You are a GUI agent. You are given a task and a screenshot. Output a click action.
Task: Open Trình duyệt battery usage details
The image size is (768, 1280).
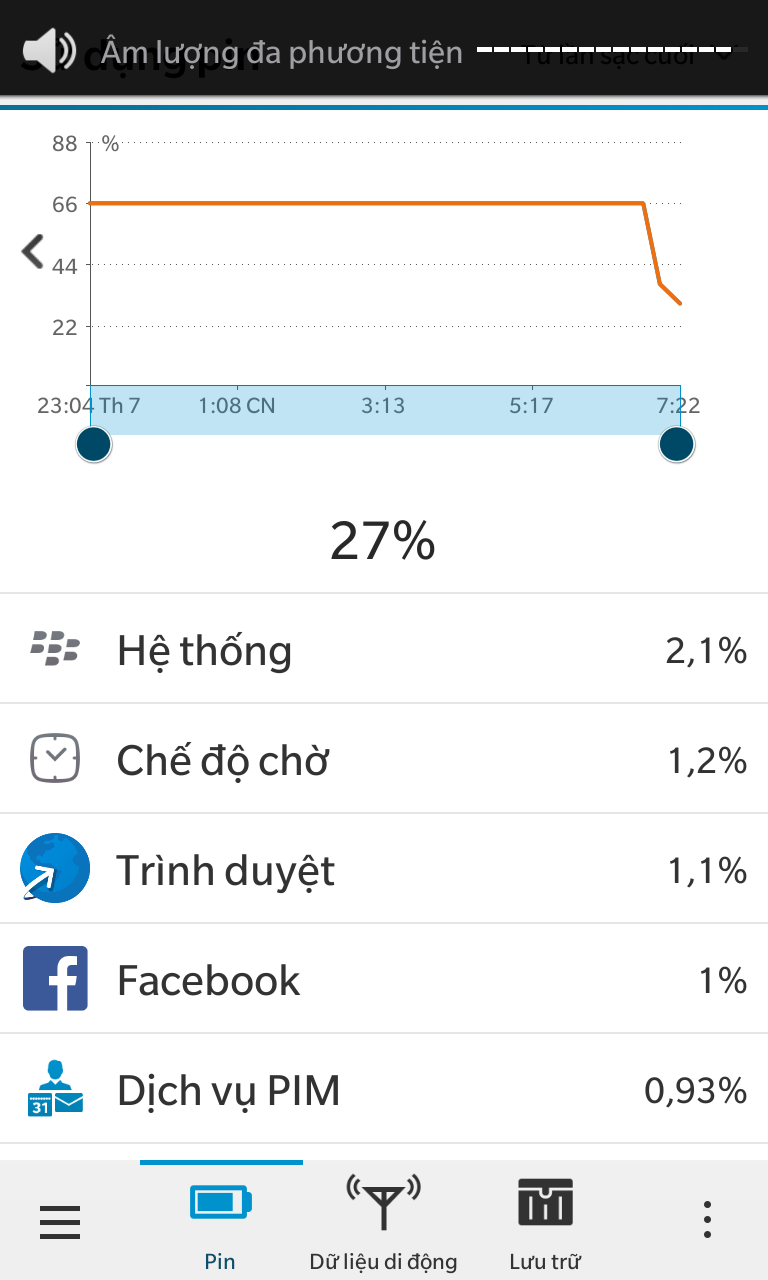point(384,869)
